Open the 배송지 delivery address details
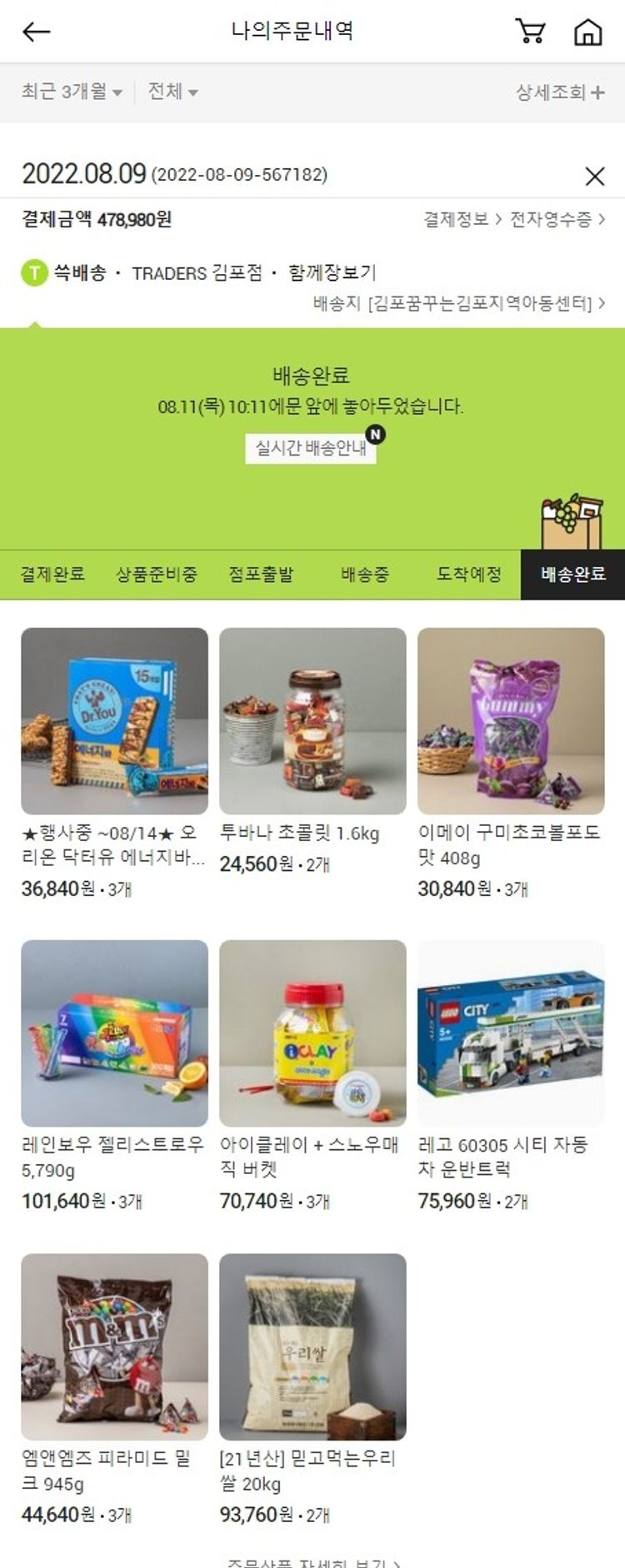 [x=458, y=303]
